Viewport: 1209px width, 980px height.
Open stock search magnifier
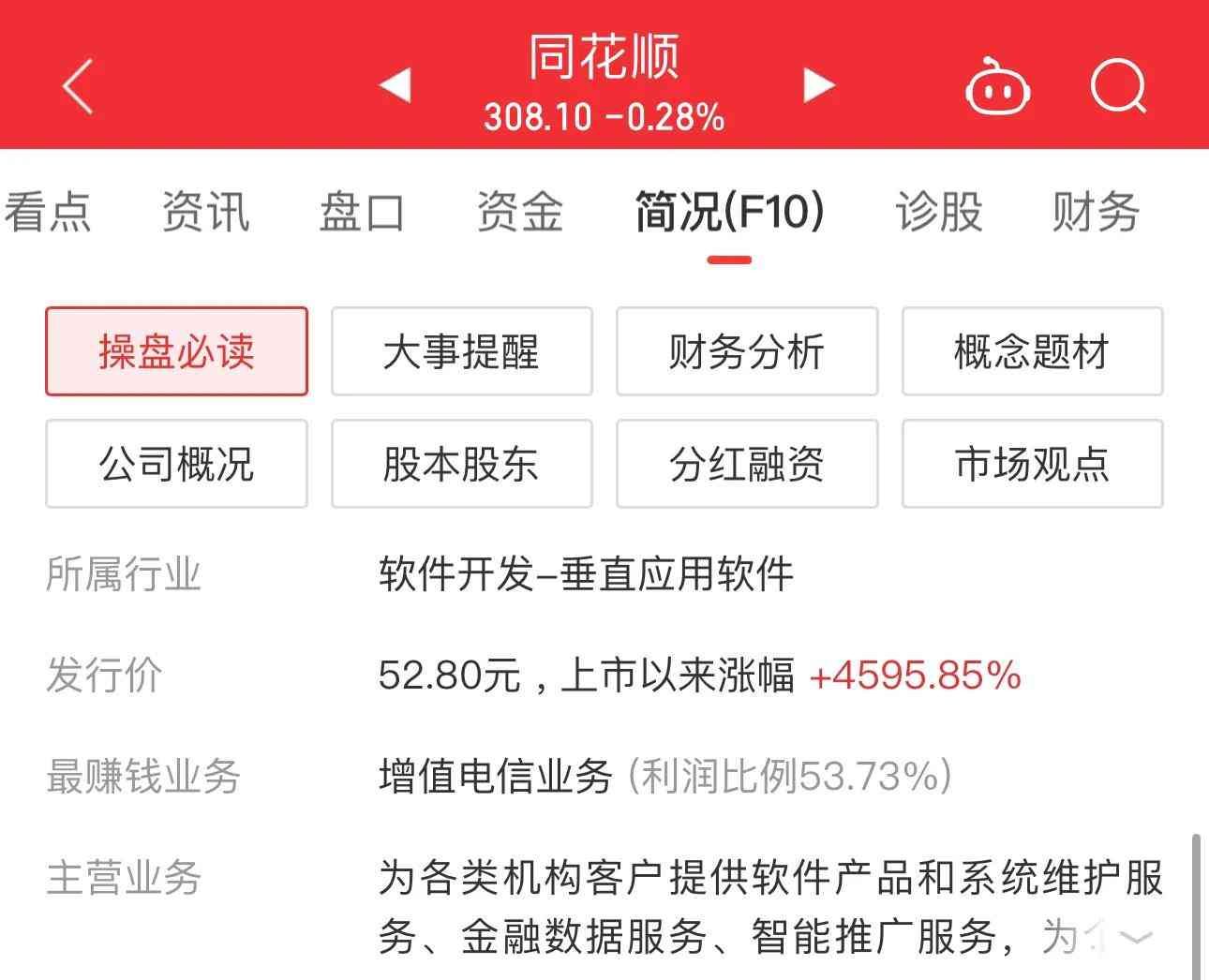1118,87
